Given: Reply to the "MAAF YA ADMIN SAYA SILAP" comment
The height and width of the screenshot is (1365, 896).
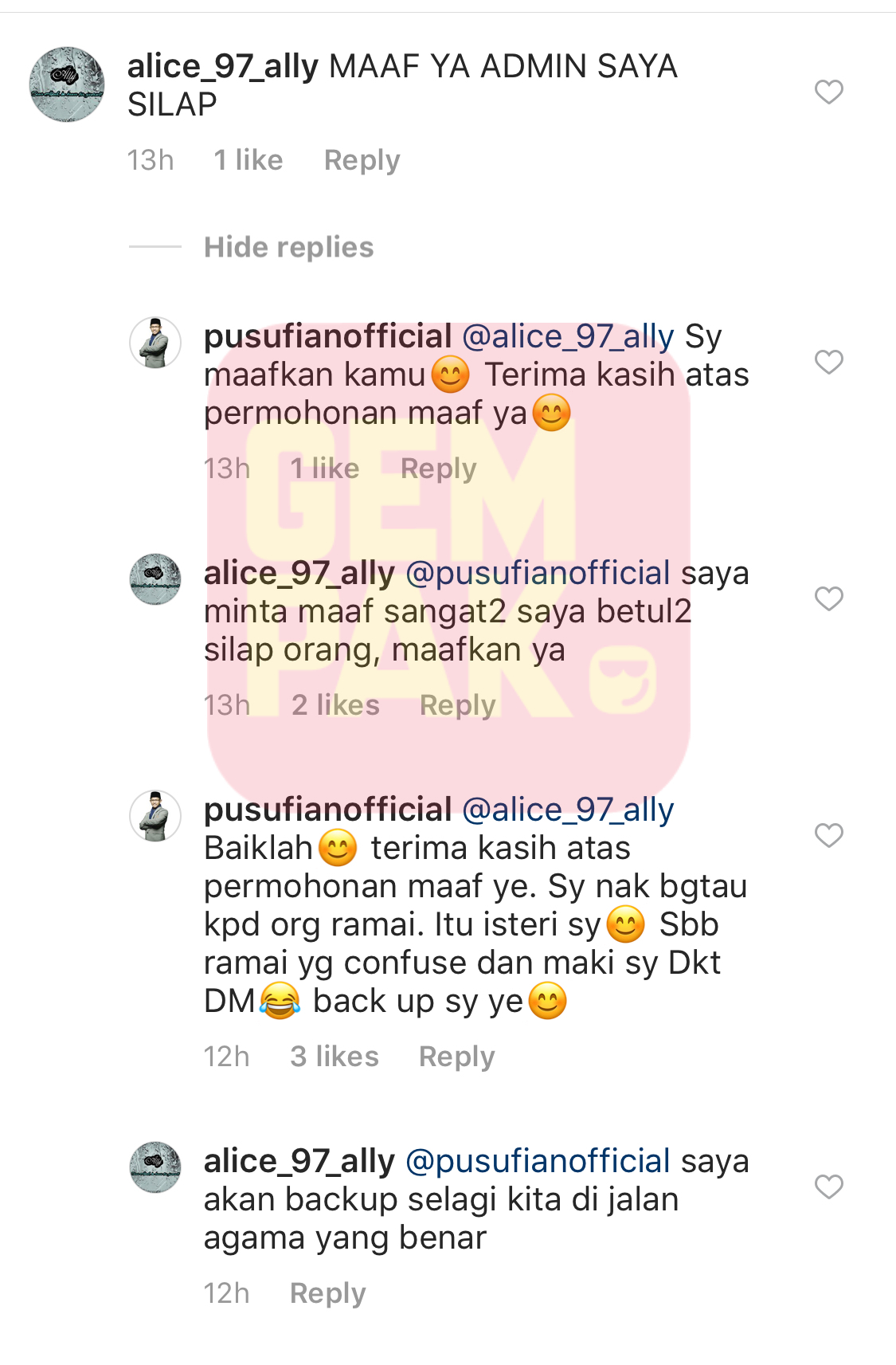Looking at the screenshot, I should 362,160.
